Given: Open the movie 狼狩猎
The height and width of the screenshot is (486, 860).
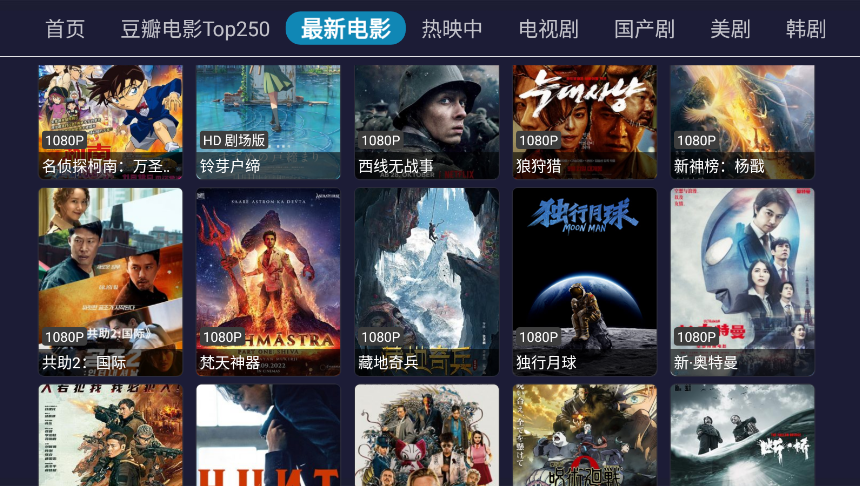Looking at the screenshot, I should coord(584,122).
